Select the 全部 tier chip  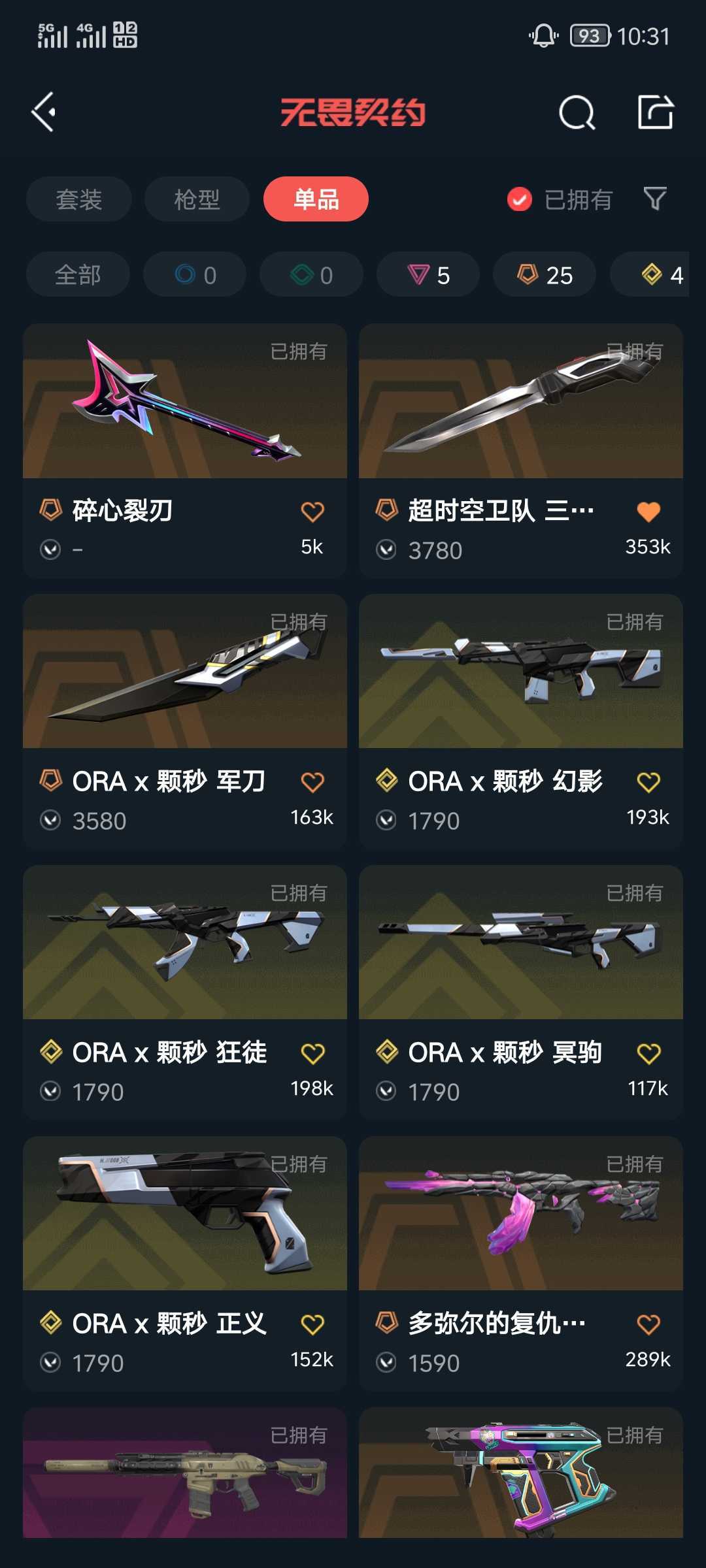pyautogui.click(x=78, y=275)
